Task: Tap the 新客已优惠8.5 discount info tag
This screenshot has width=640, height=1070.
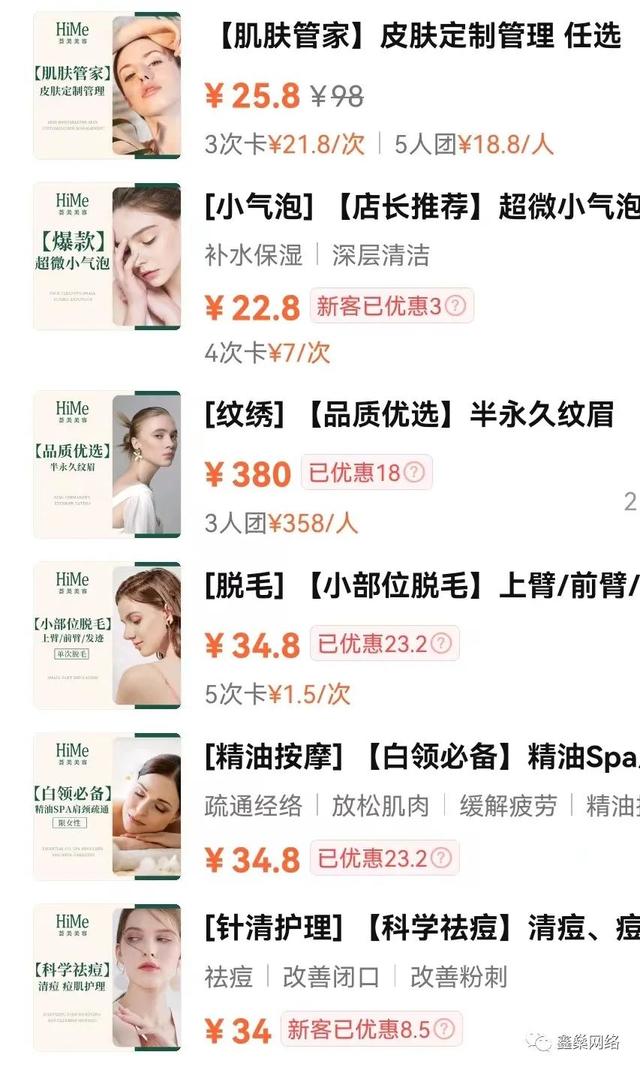Action: tap(372, 1028)
